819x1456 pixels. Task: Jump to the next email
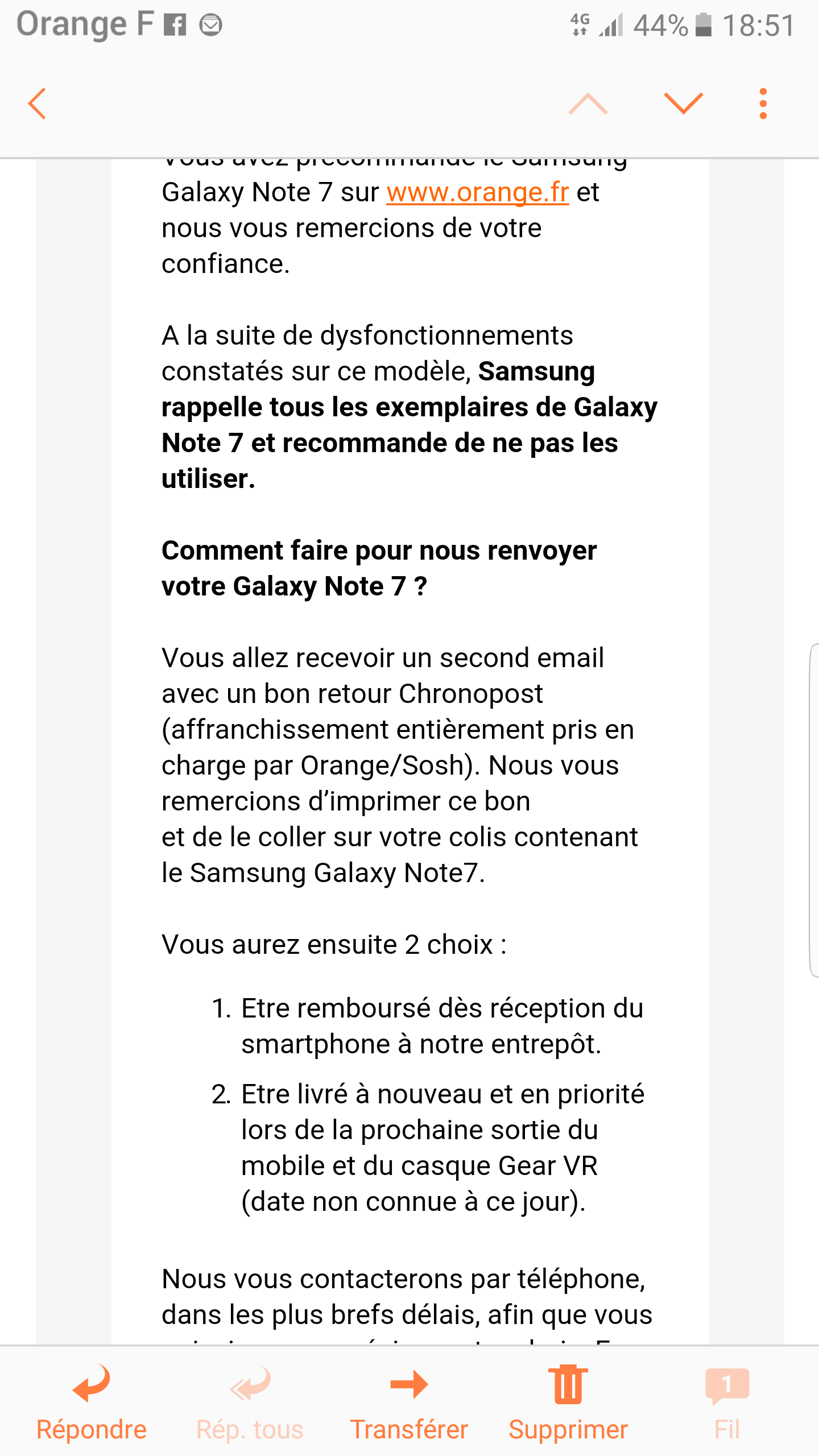(683, 104)
